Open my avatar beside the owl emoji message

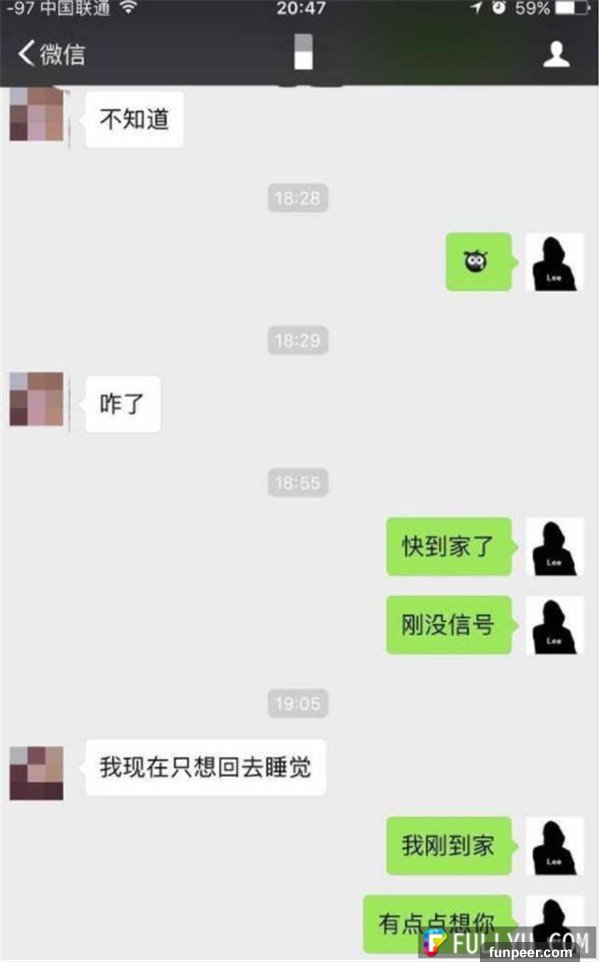[x=555, y=262]
